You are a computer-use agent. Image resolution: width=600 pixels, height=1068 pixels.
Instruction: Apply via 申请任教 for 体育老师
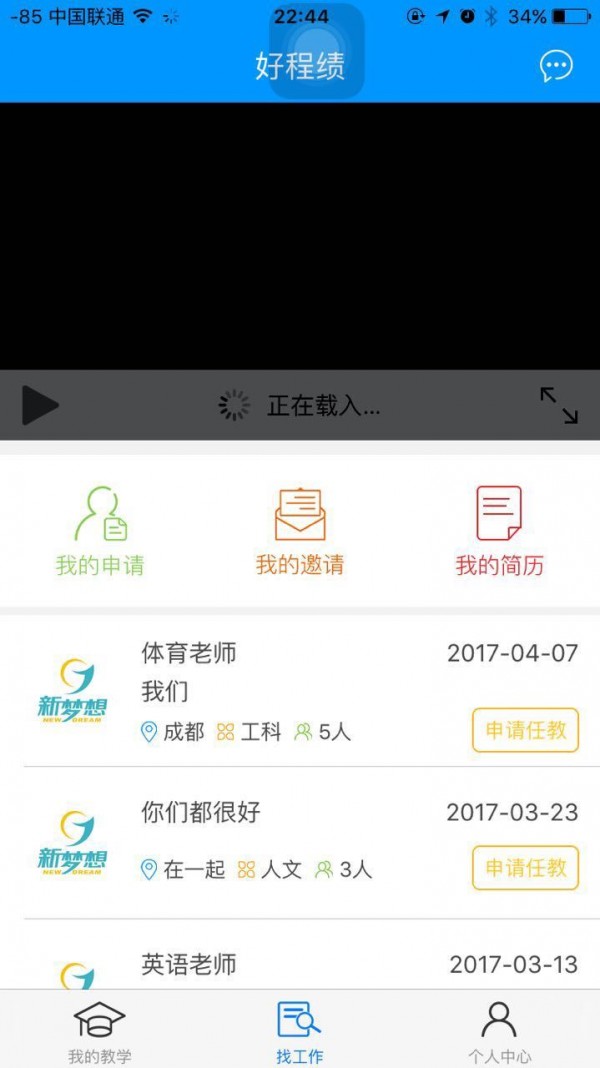[526, 730]
